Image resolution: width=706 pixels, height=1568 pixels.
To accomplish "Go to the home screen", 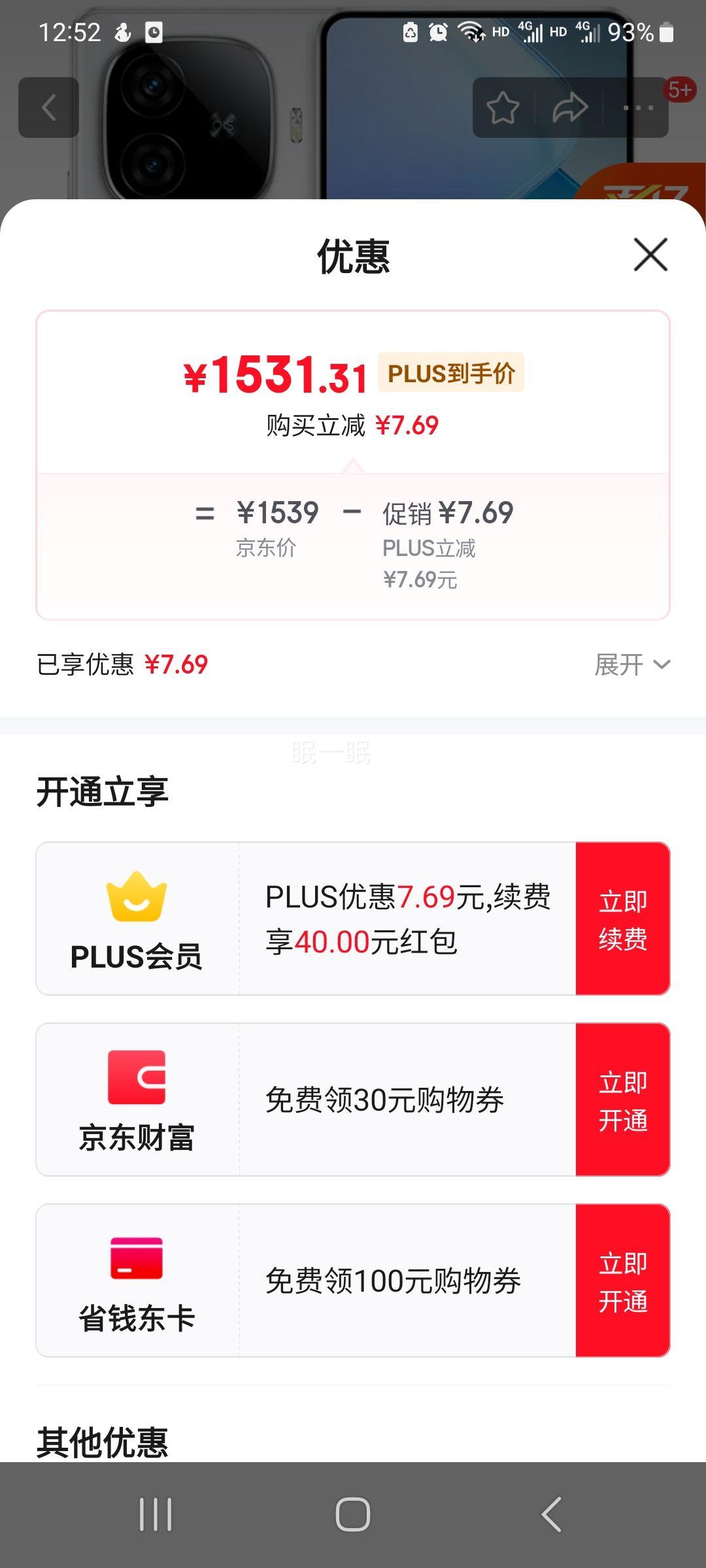I will click(x=353, y=1514).
